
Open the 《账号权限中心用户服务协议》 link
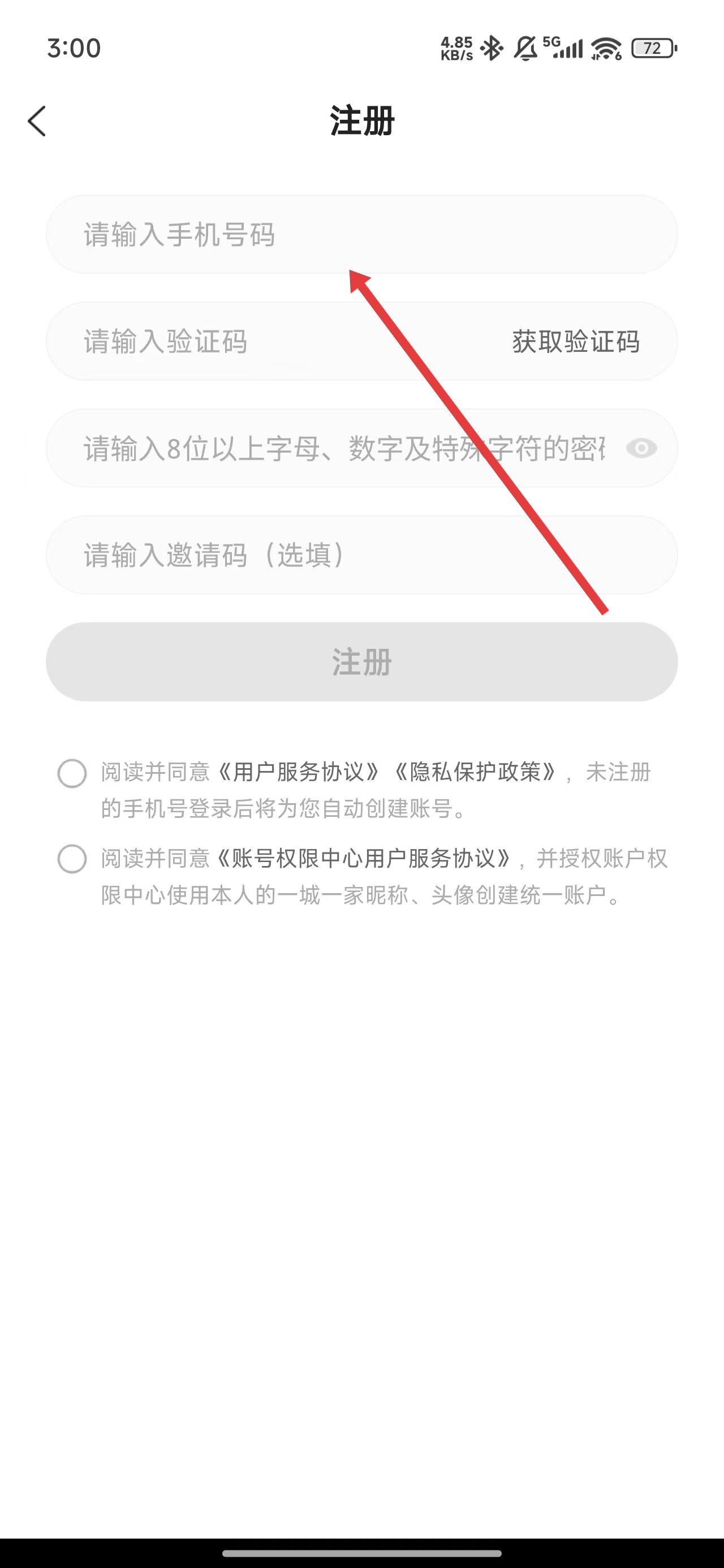364,858
